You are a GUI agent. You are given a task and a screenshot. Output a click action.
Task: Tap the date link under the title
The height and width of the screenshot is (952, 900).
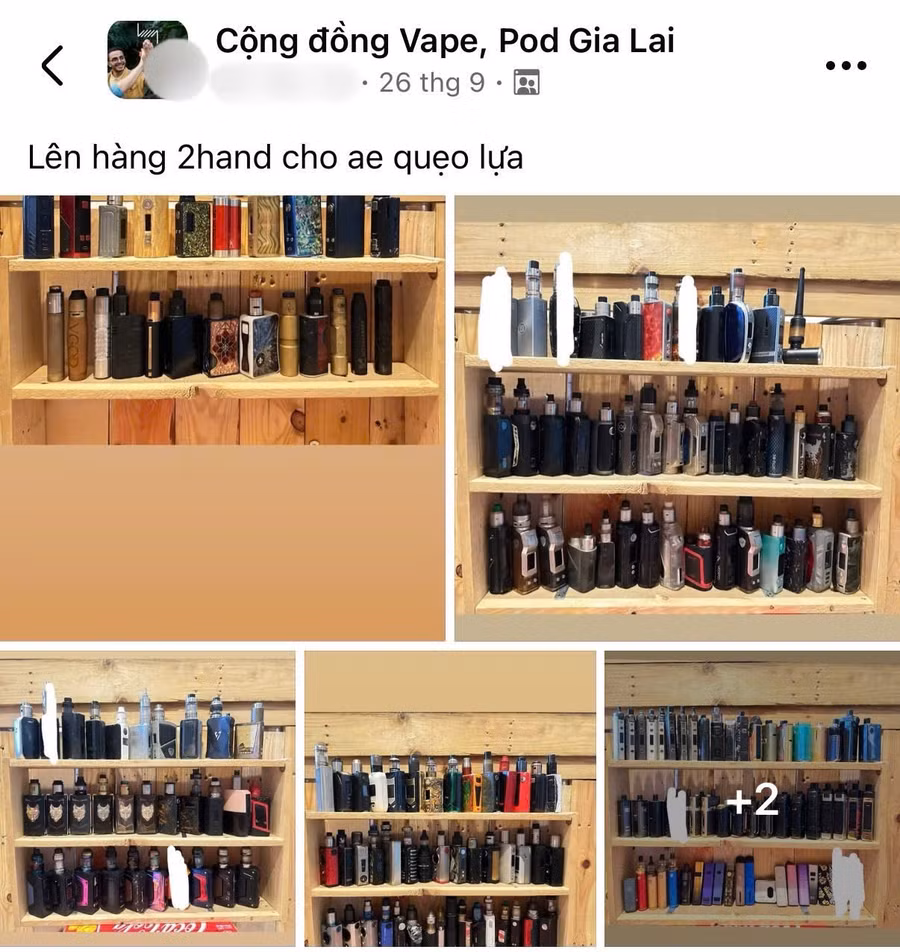tap(432, 82)
